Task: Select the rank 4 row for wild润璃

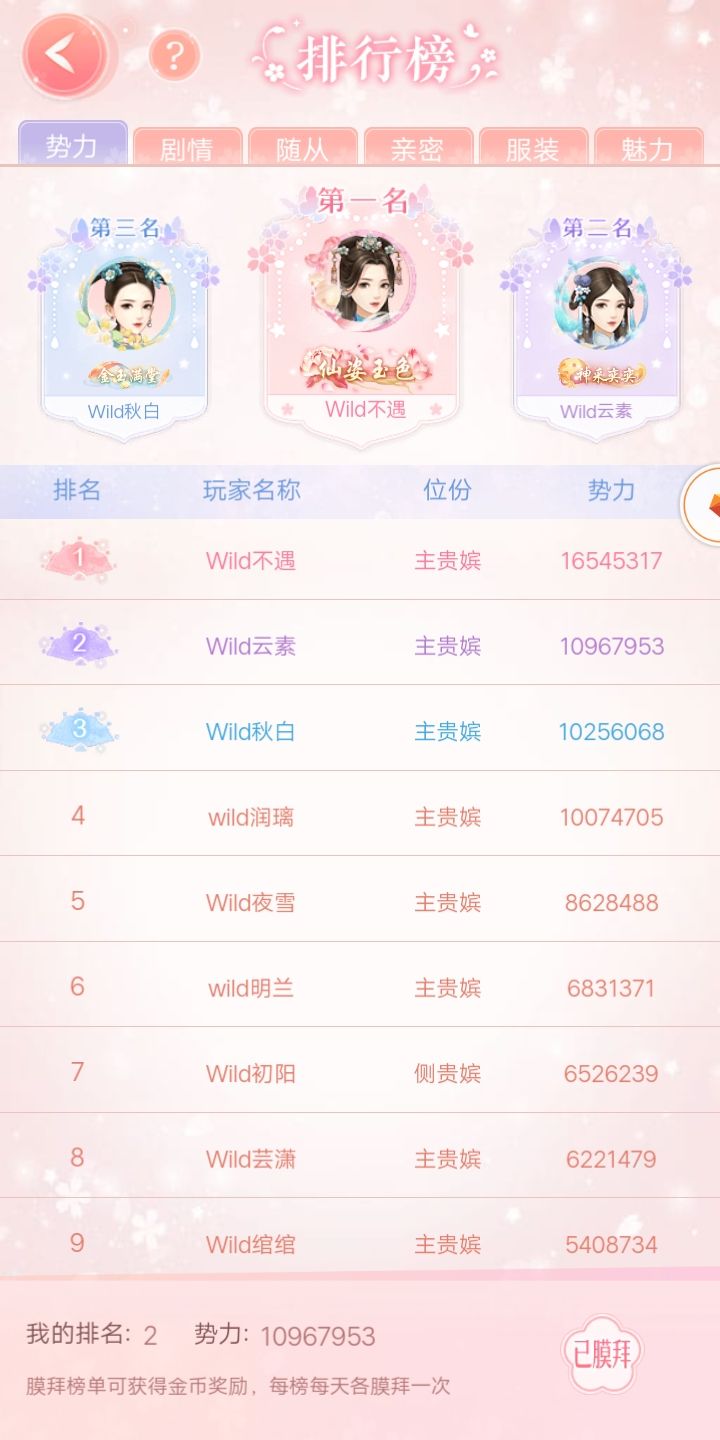Action: point(360,815)
